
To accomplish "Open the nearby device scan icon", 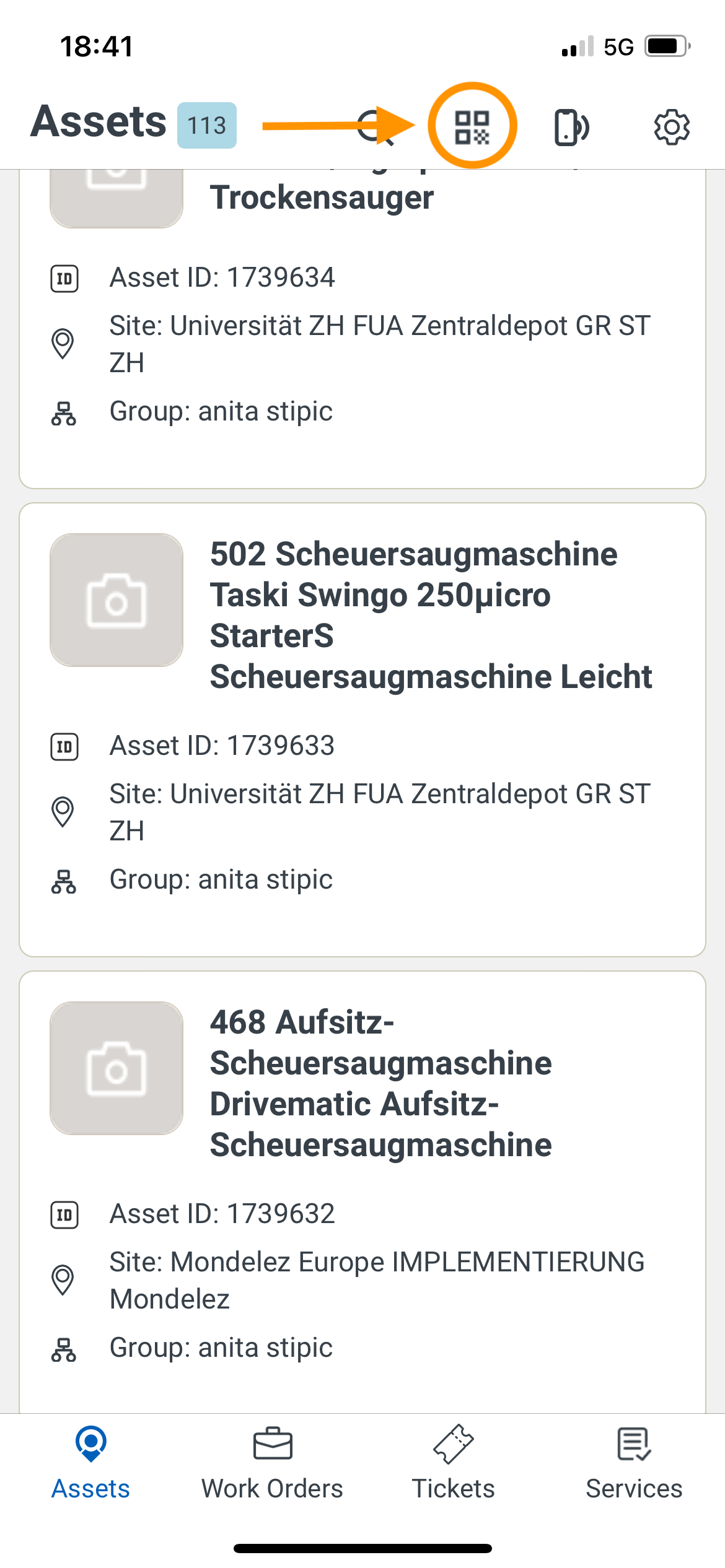I will pos(571,127).
